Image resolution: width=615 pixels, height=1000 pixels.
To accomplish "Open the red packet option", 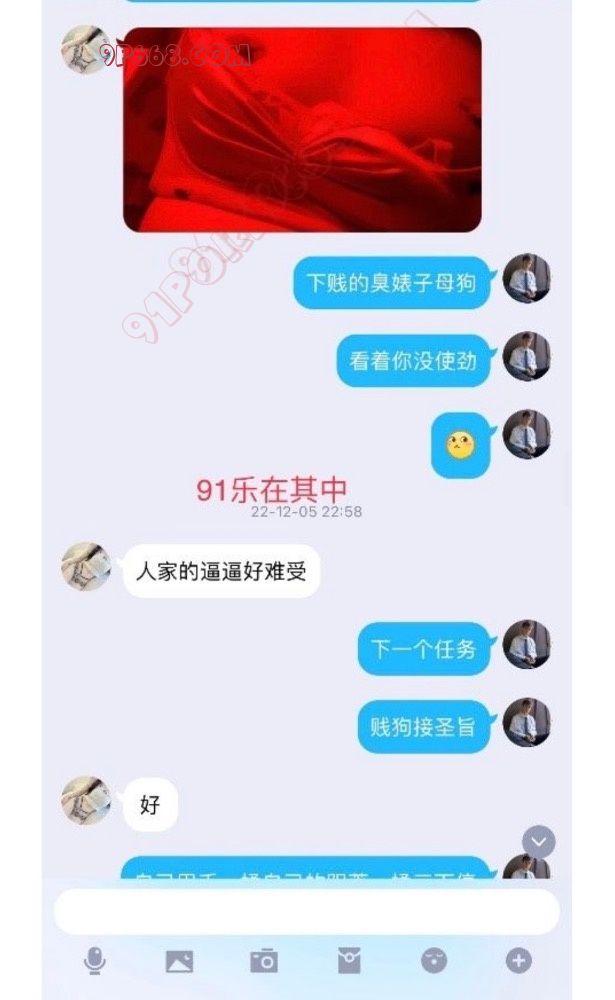I will pyautogui.click(x=348, y=962).
